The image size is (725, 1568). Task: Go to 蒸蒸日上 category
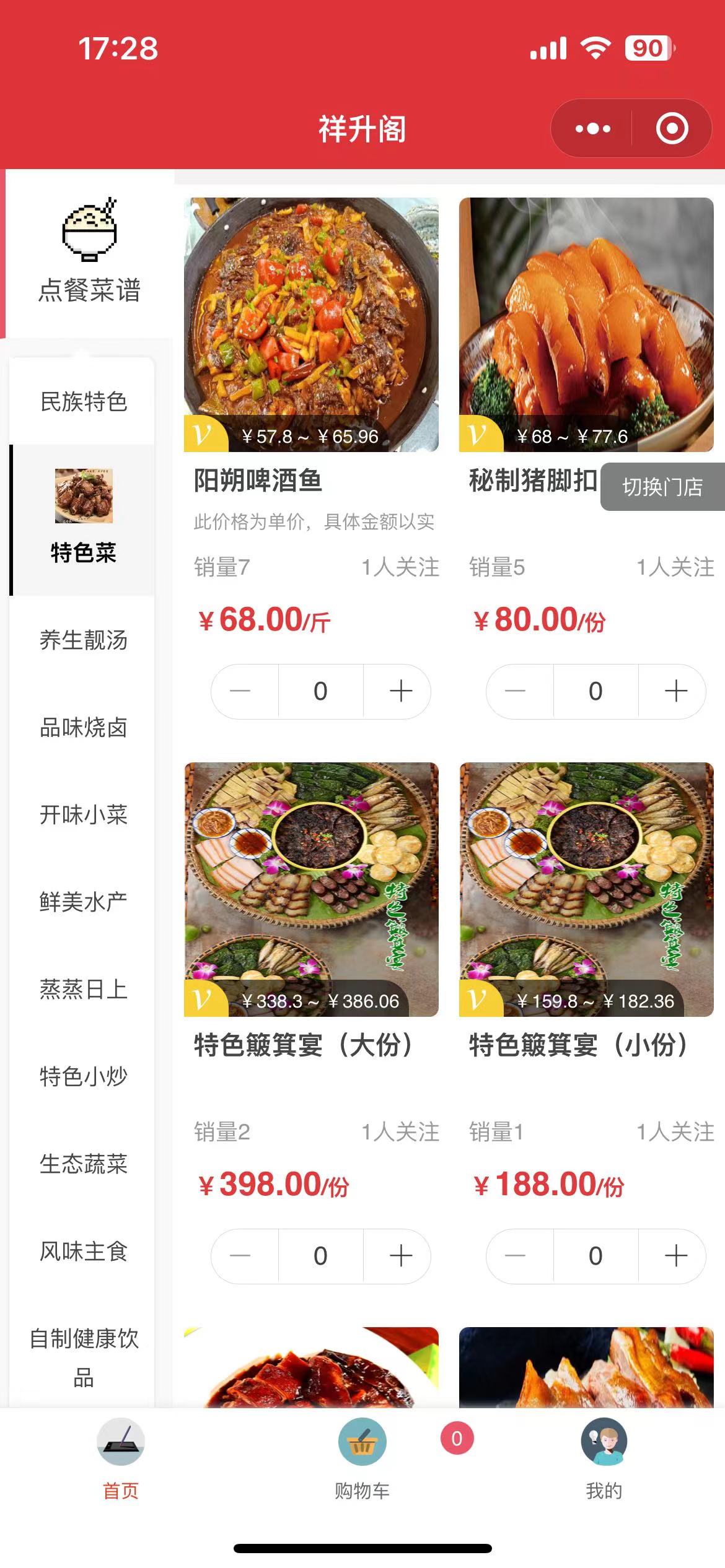[83, 989]
